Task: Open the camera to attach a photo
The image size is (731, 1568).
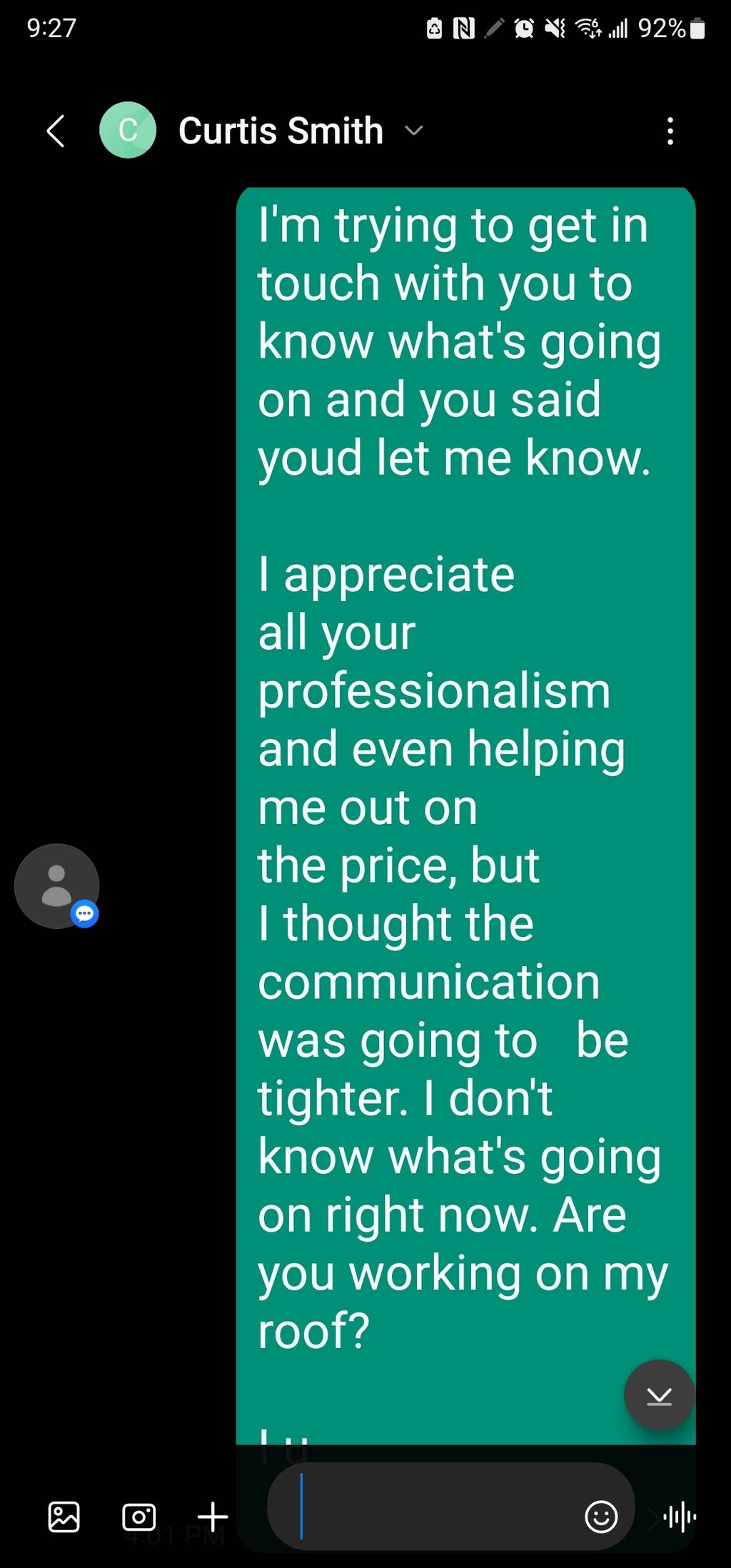Action: click(138, 1517)
